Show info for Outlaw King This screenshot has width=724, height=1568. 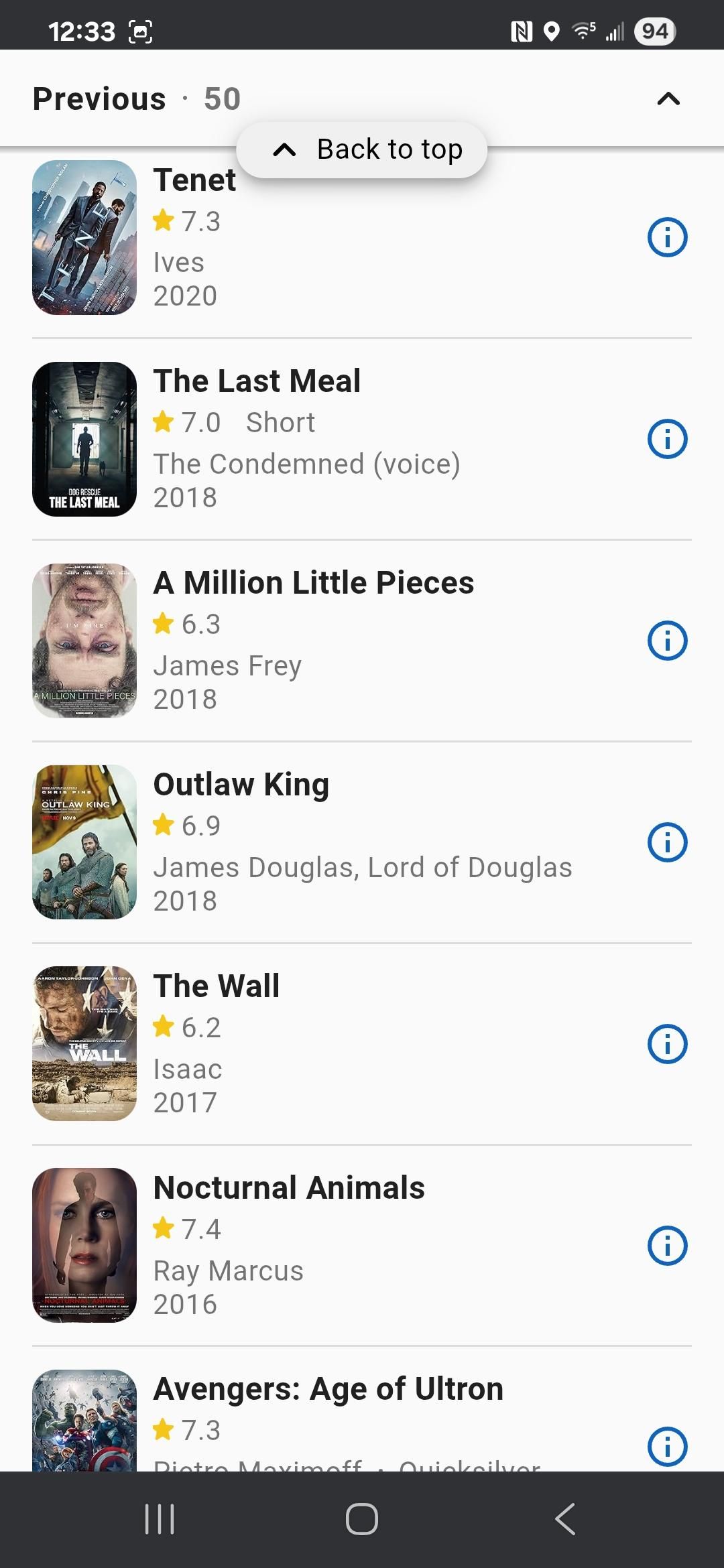pyautogui.click(x=667, y=842)
